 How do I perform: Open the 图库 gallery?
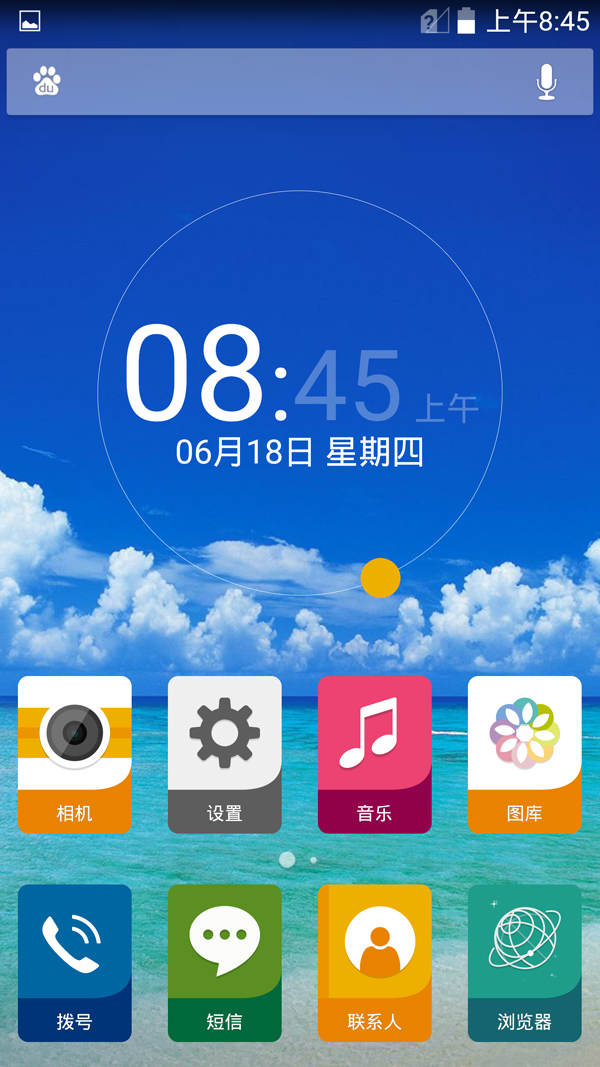pyautogui.click(x=525, y=753)
